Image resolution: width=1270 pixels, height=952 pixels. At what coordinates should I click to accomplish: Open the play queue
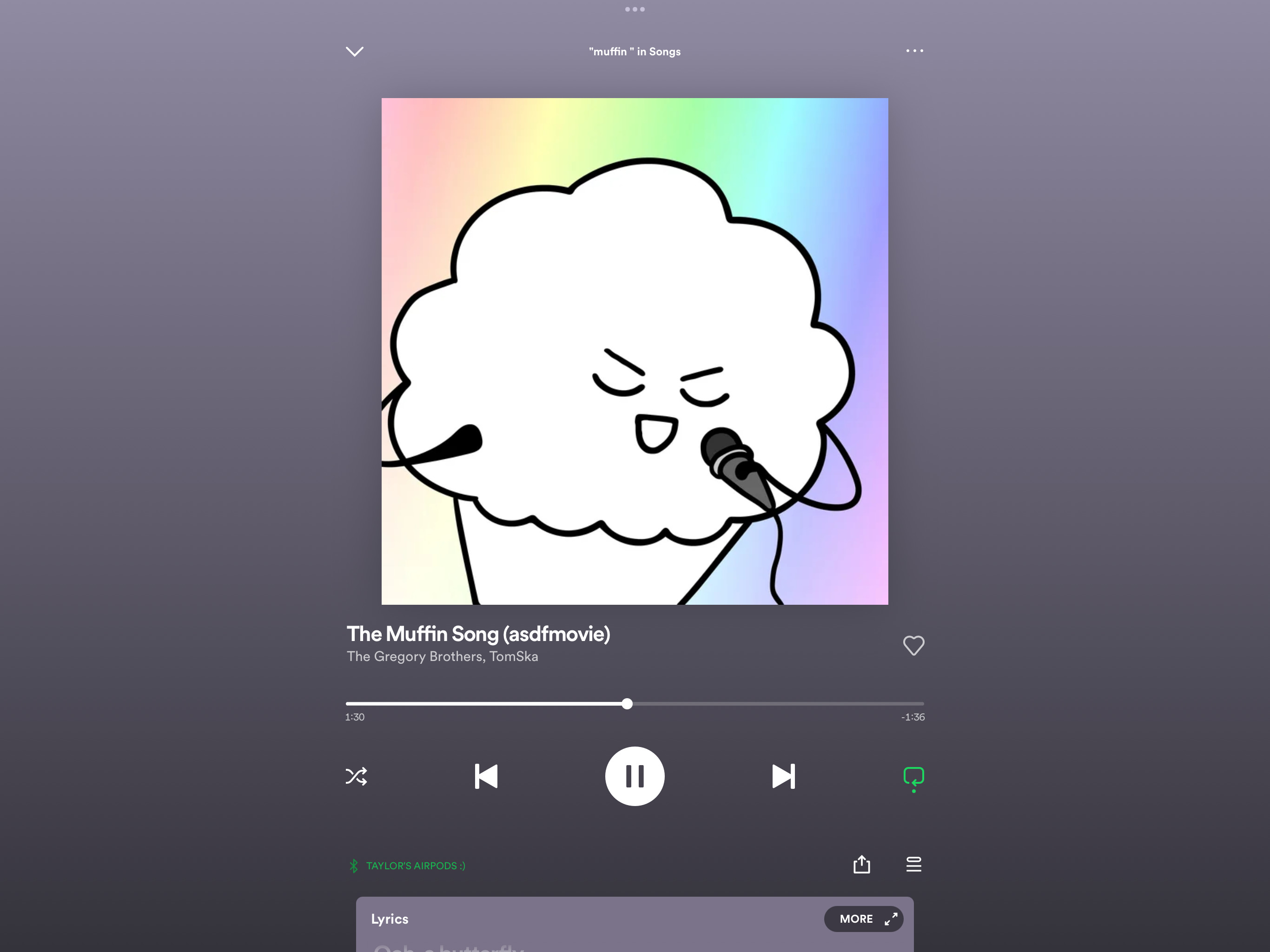913,864
